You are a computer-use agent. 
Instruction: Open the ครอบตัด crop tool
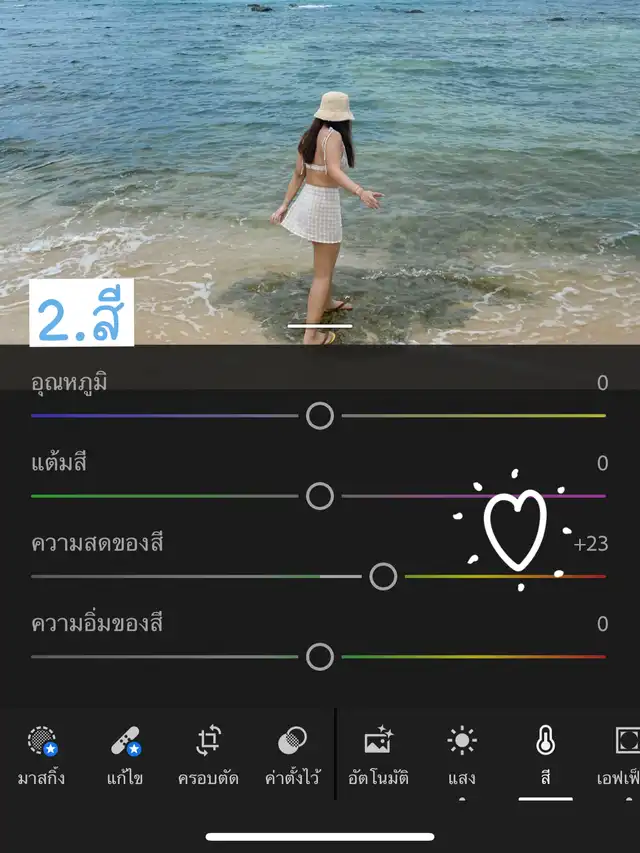pyautogui.click(x=208, y=753)
